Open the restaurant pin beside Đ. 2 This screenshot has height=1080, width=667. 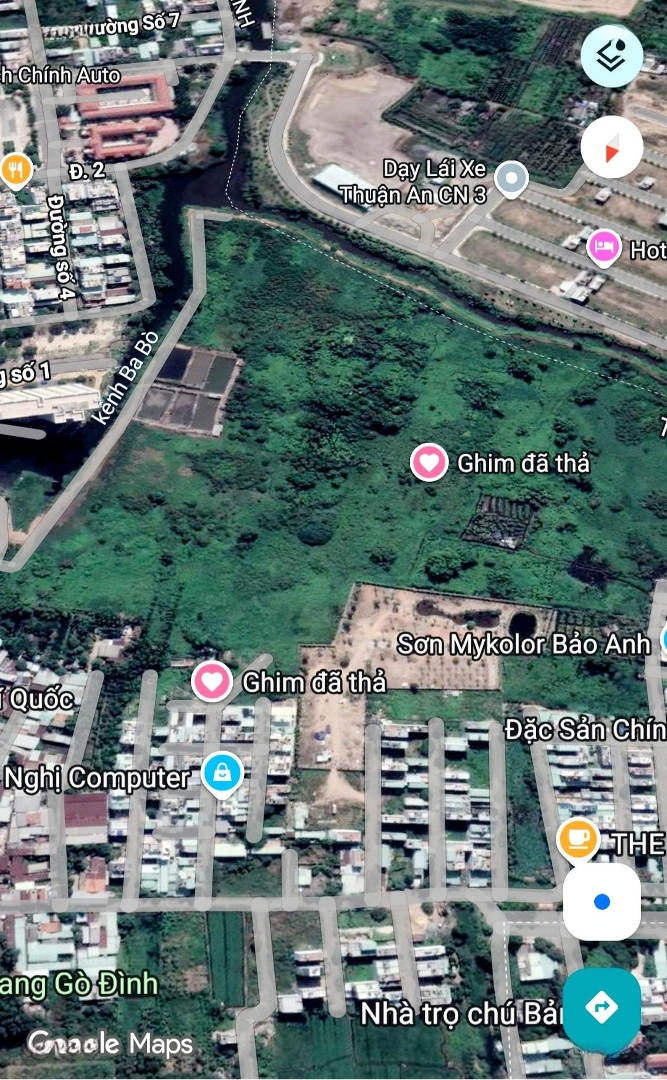tap(16, 169)
